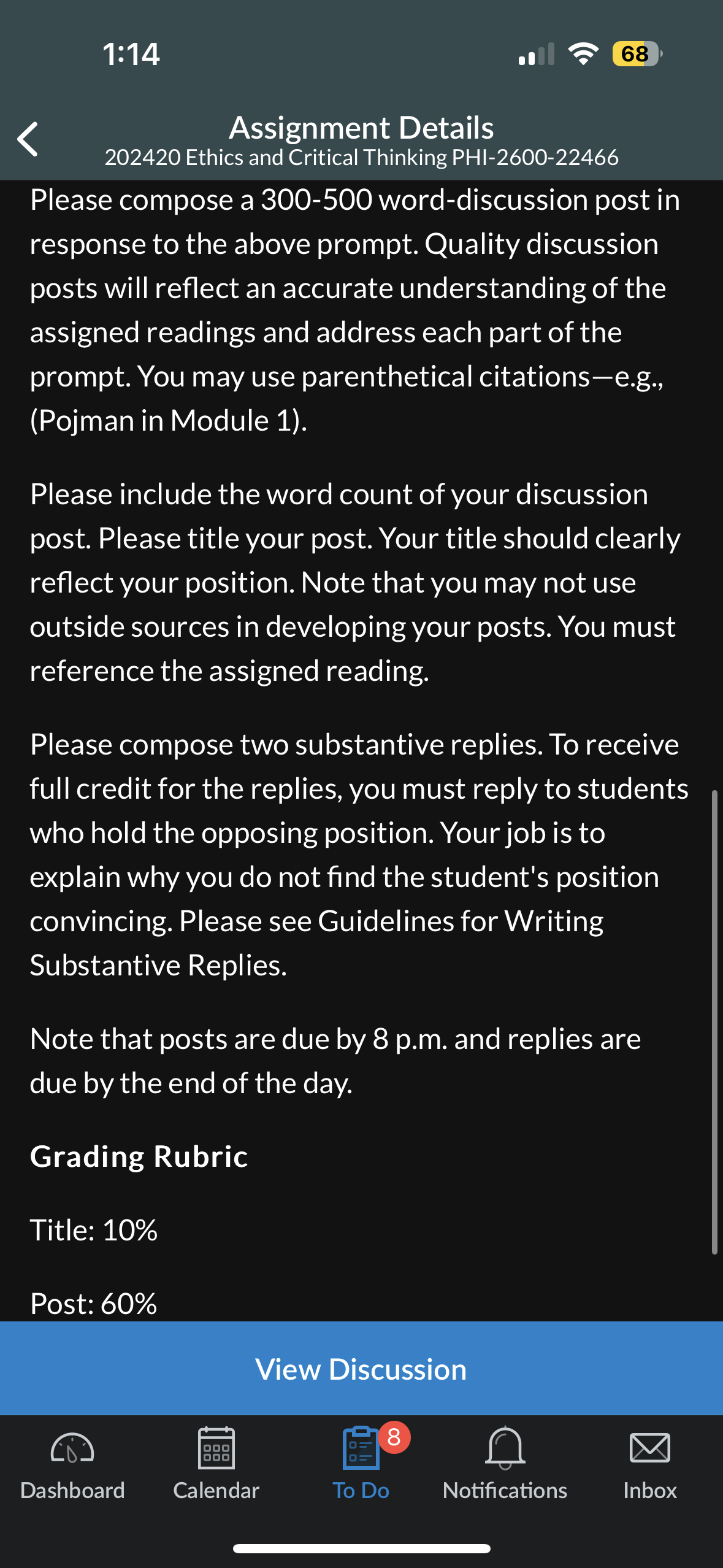This screenshot has width=723, height=1568.
Task: Select the To Do tab
Action: (x=361, y=1464)
